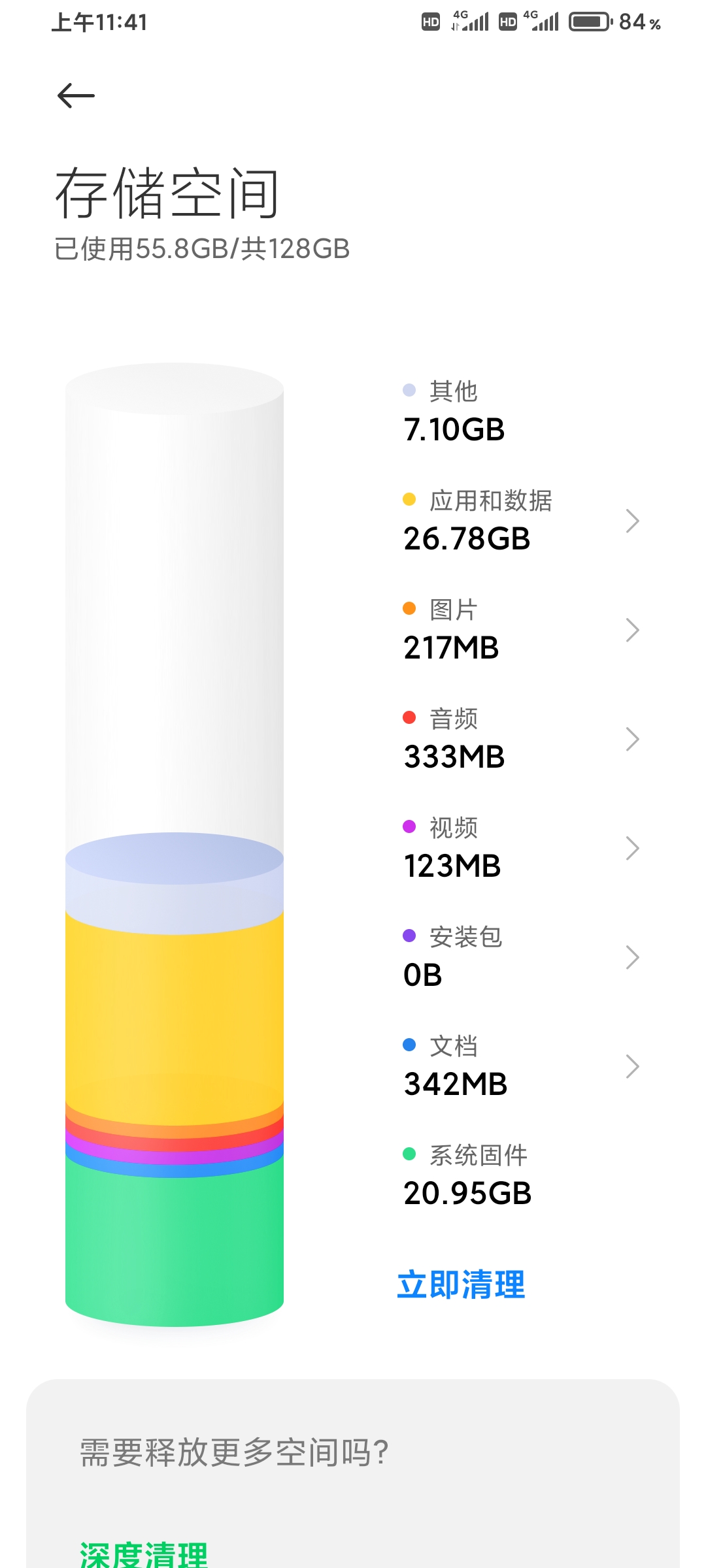Start 深度清理 deep clean

click(144, 1554)
